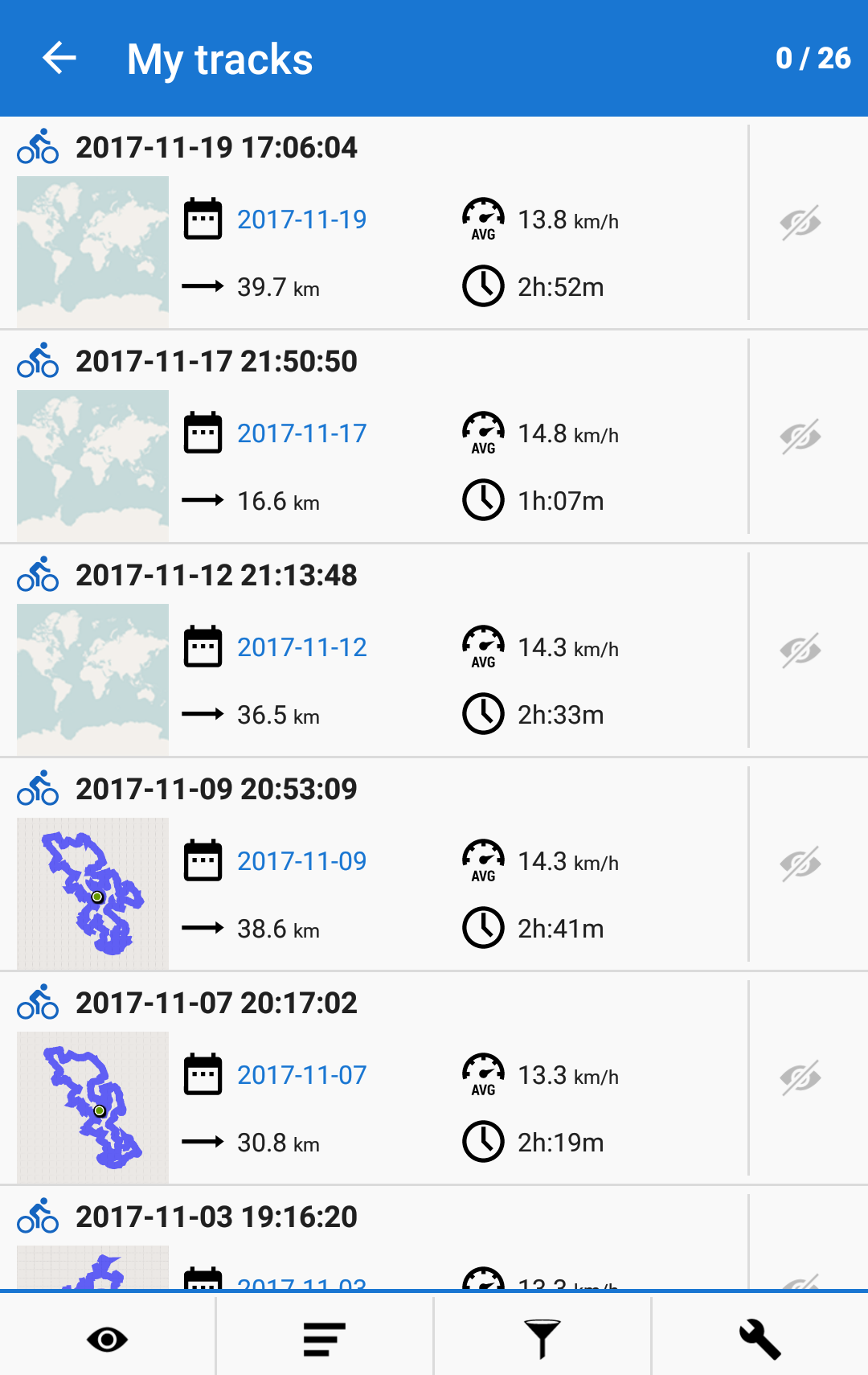This screenshot has width=868, height=1375.
Task: Tap the eye icon in bottom toolbar
Action: 107,1339
